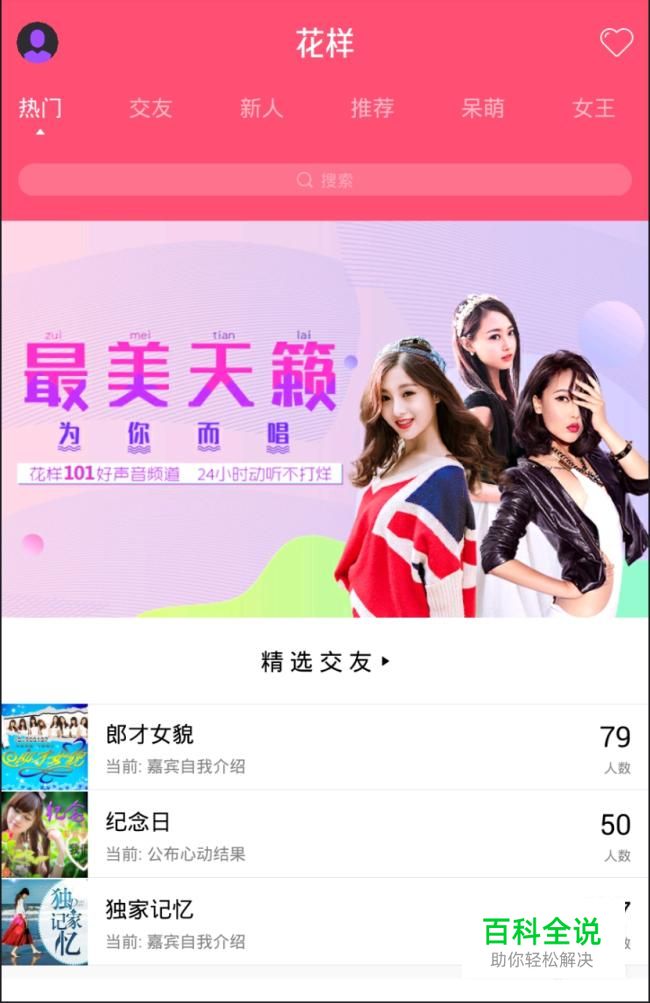Switch to the 交友 tab
The height and width of the screenshot is (1003, 650).
[x=151, y=107]
